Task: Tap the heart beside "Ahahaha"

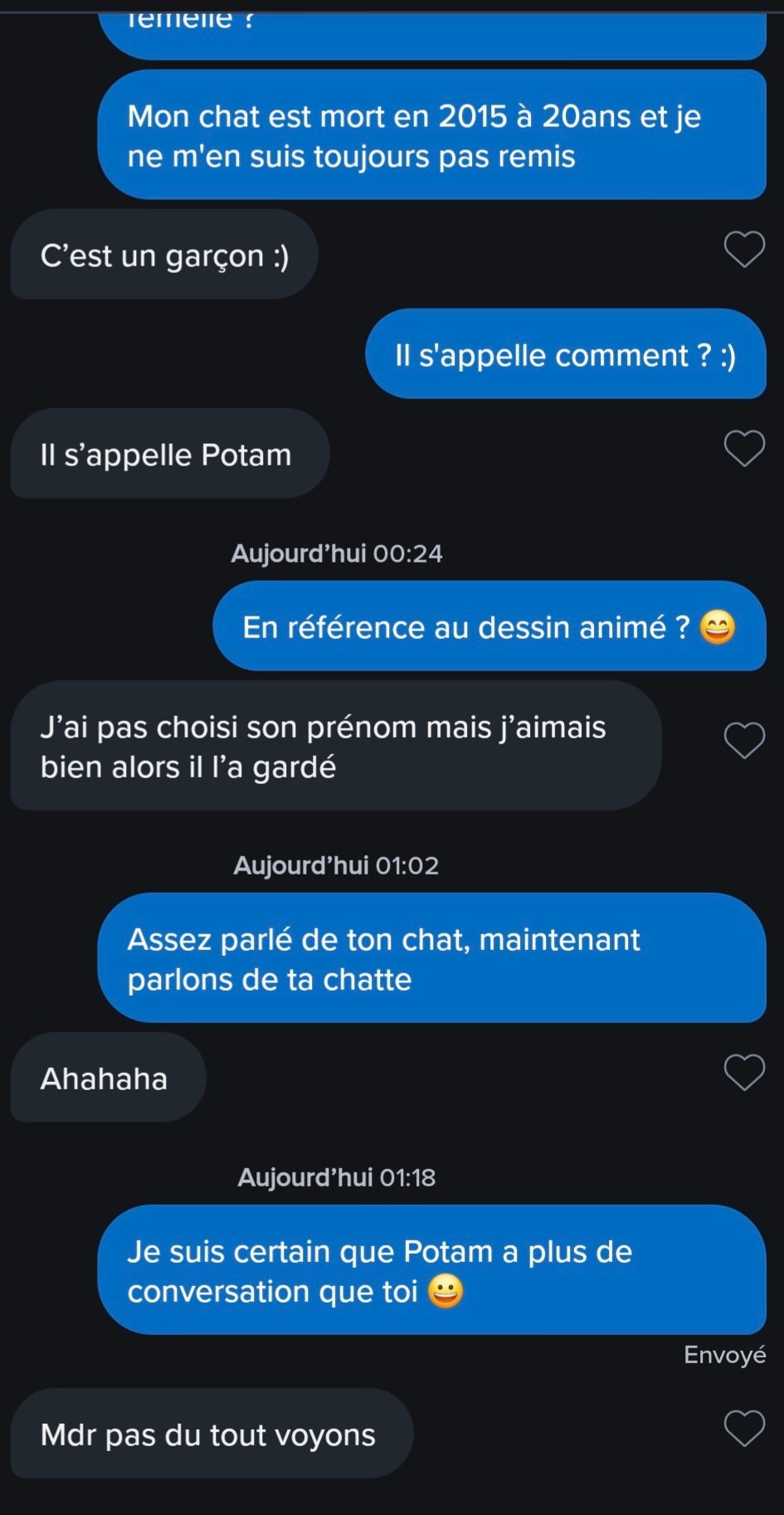Action: point(744,1072)
